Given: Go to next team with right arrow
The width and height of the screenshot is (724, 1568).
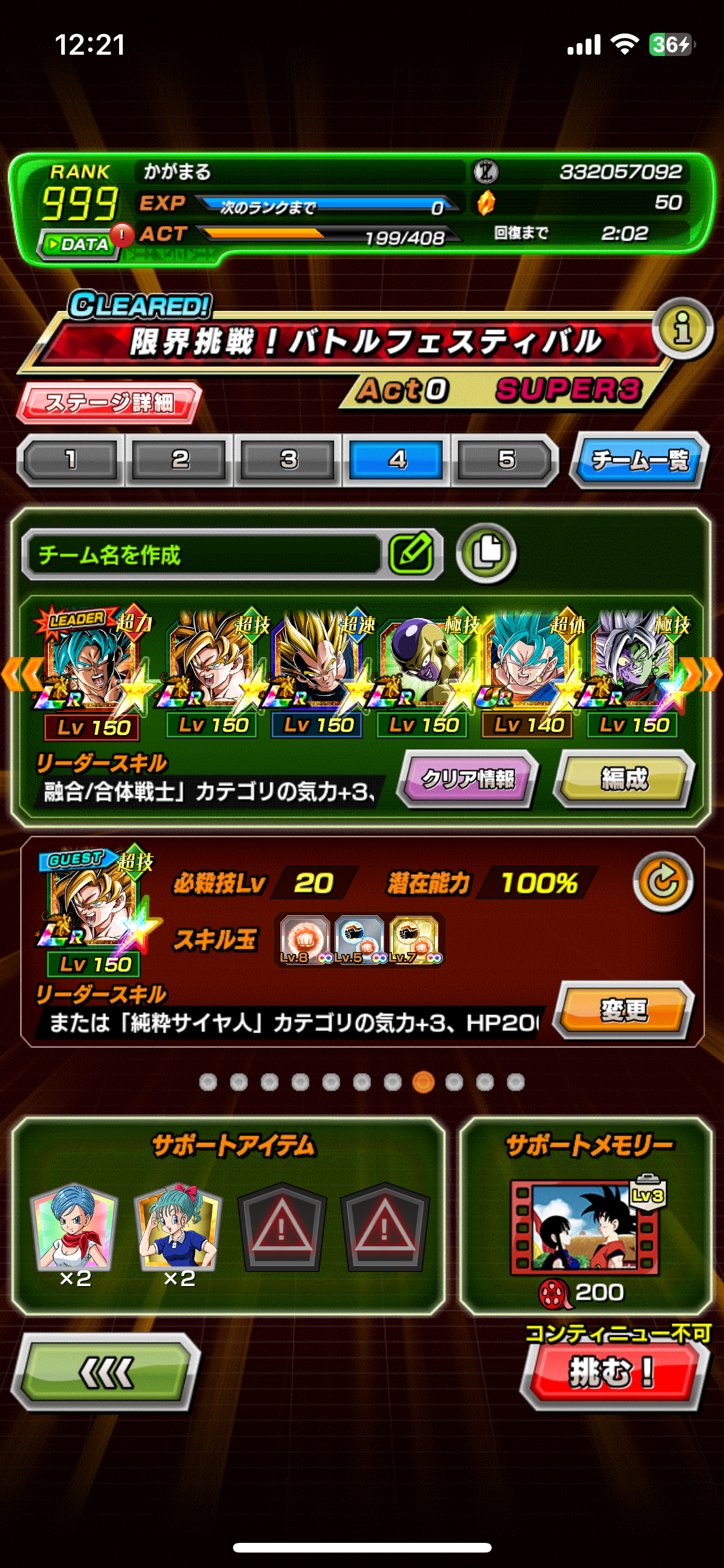Looking at the screenshot, I should (702, 674).
